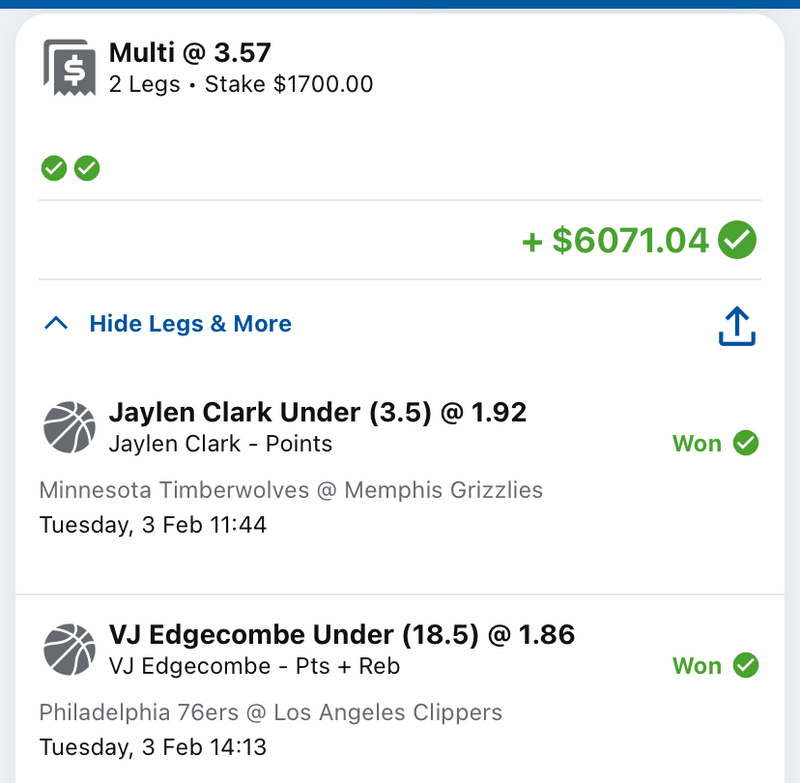Collapse the Hide Legs & More section
The width and height of the screenshot is (800, 783).
pos(168,324)
